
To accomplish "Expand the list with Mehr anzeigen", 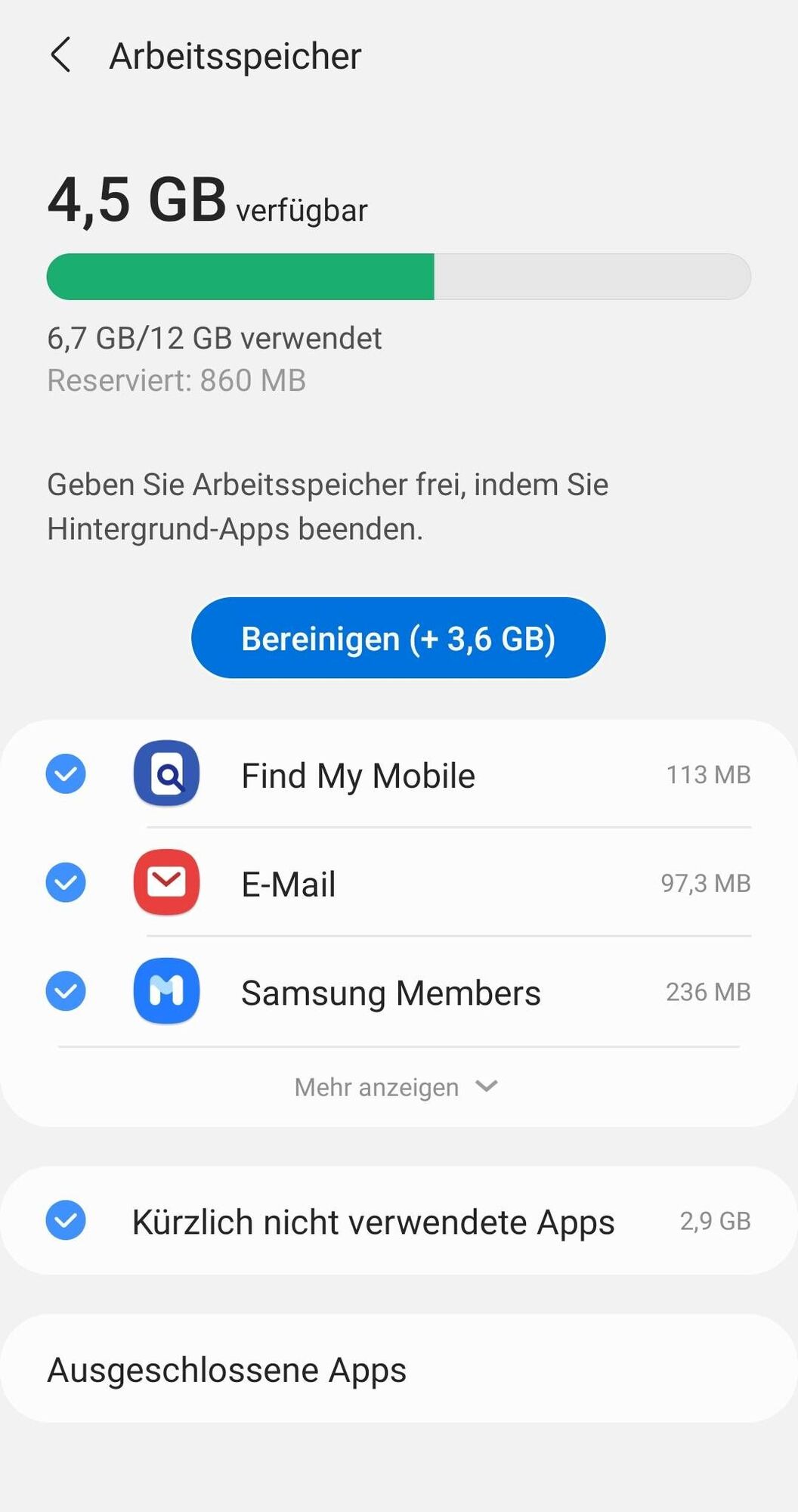I will pos(396,1087).
